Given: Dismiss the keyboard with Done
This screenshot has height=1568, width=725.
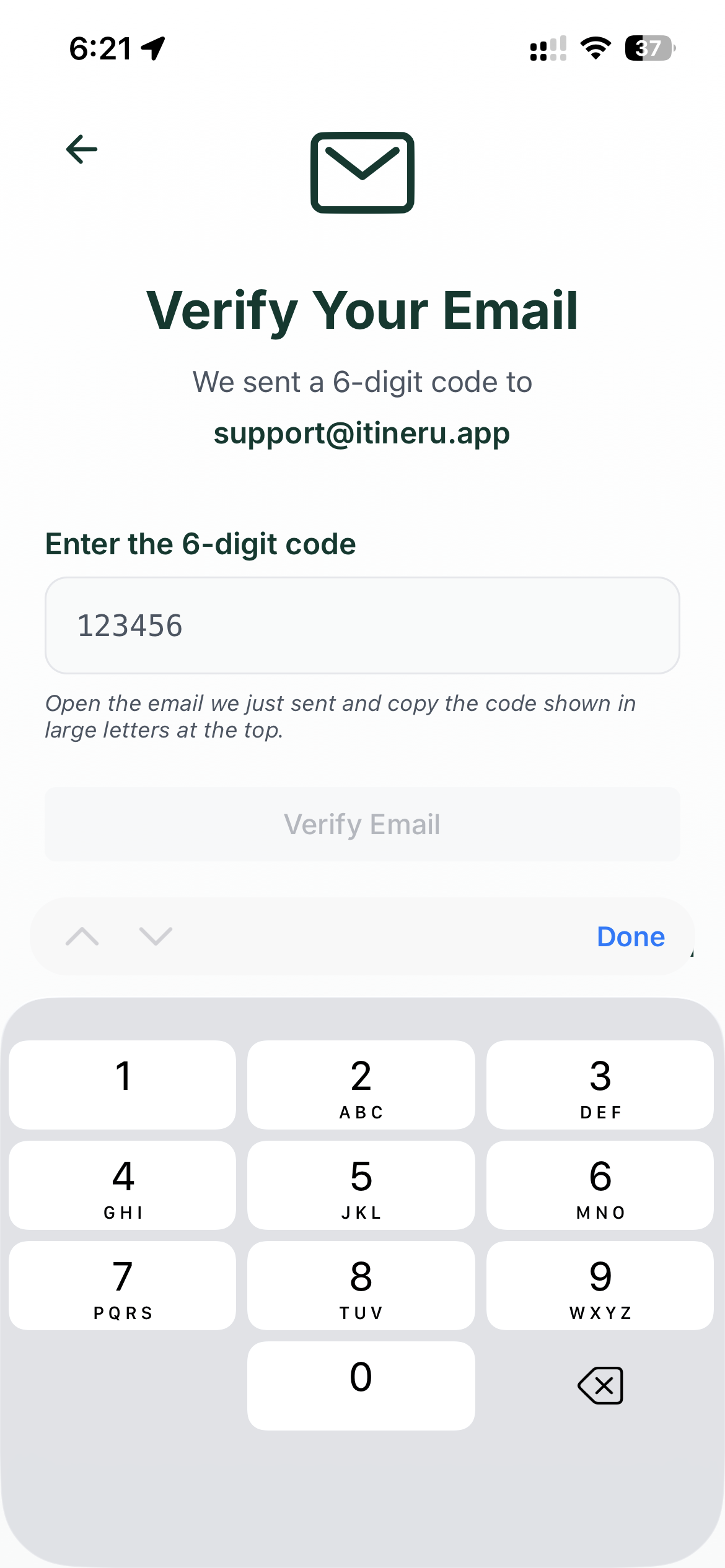Looking at the screenshot, I should tap(631, 936).
